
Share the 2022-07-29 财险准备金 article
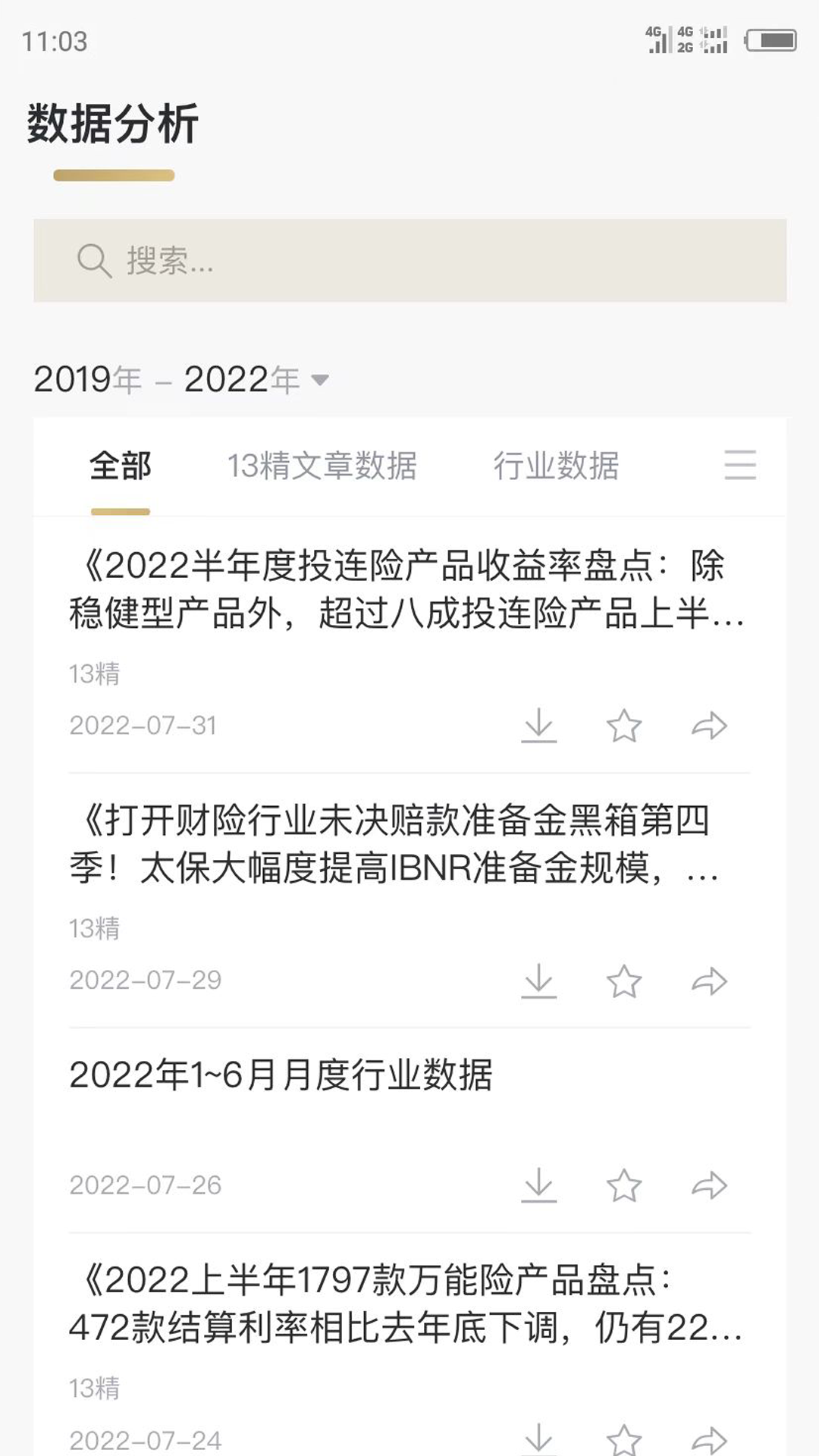709,981
